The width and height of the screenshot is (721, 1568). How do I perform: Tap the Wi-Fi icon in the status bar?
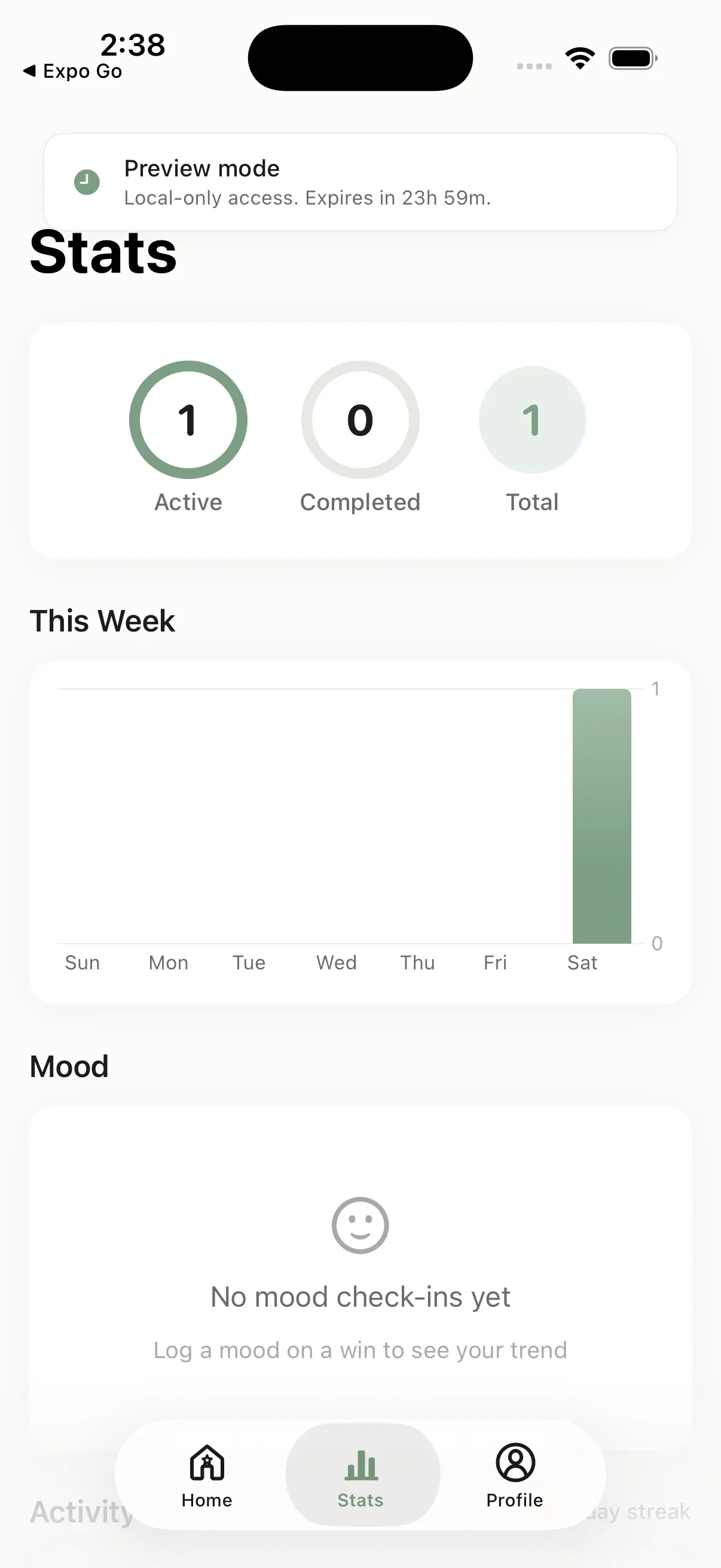coord(580,57)
